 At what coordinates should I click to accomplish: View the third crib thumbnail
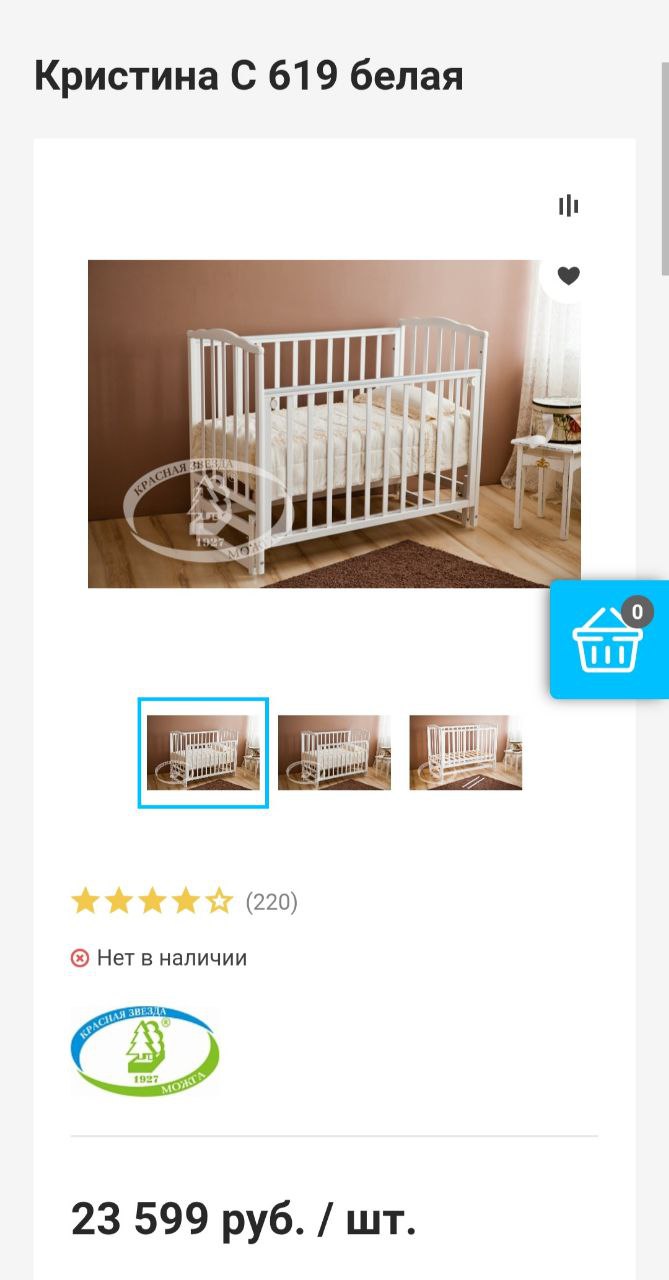465,753
